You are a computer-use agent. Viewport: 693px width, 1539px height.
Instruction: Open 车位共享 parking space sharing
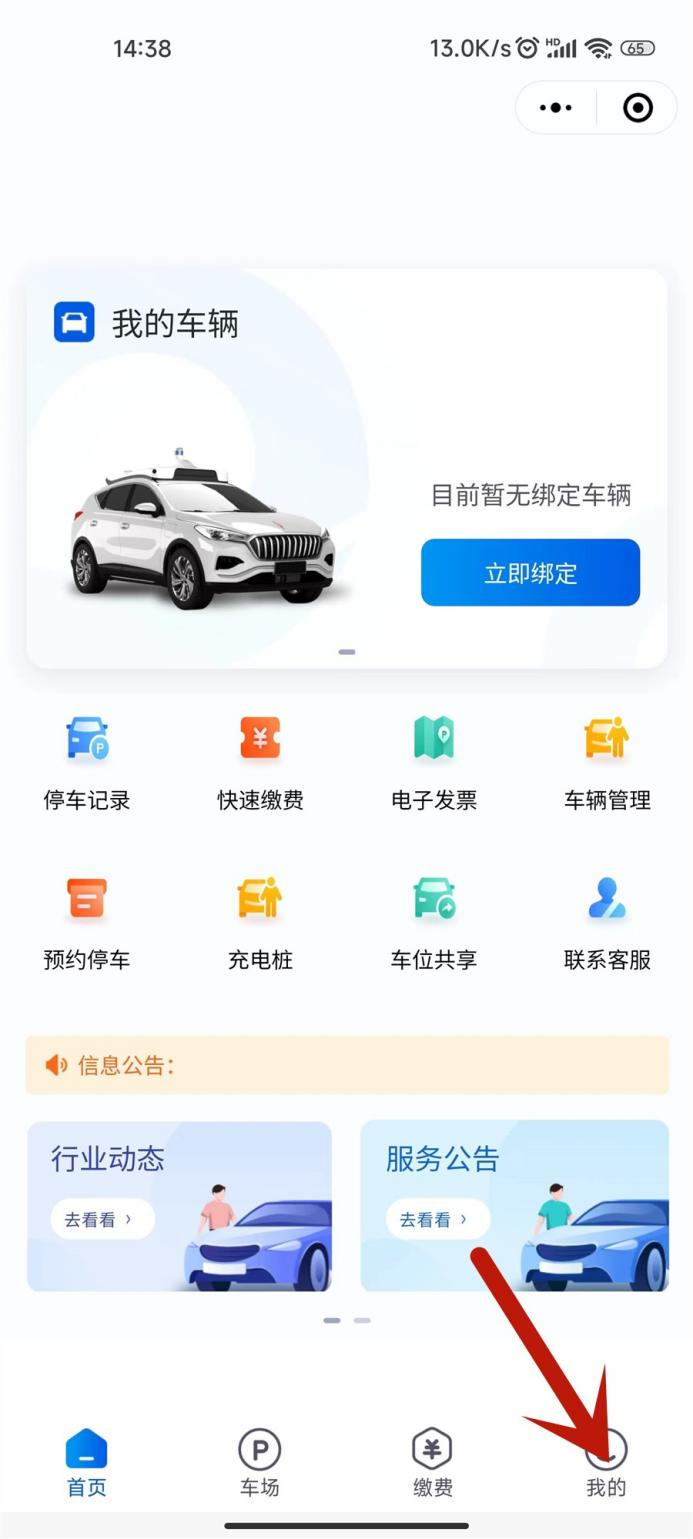(x=433, y=923)
